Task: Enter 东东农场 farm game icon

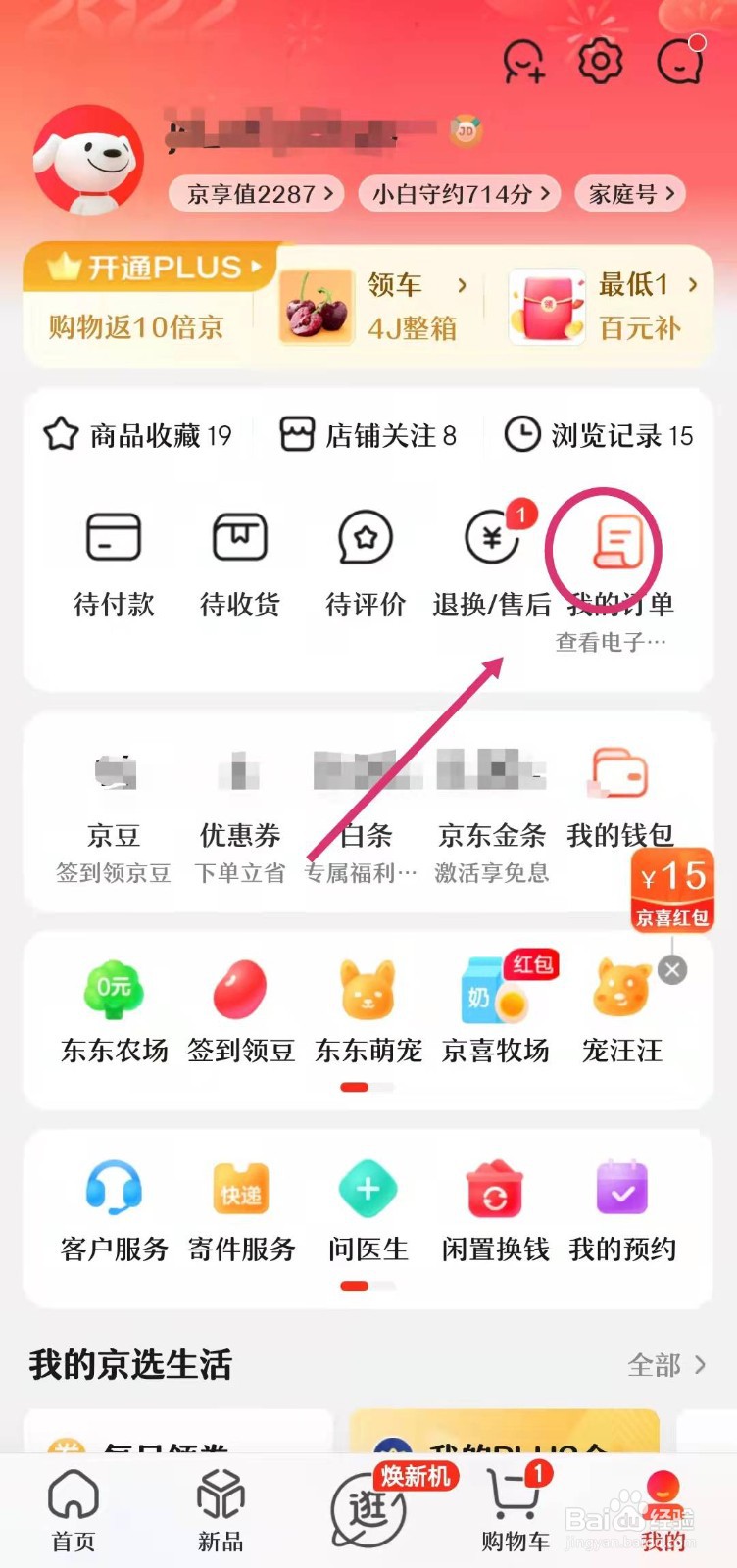Action: [113, 990]
